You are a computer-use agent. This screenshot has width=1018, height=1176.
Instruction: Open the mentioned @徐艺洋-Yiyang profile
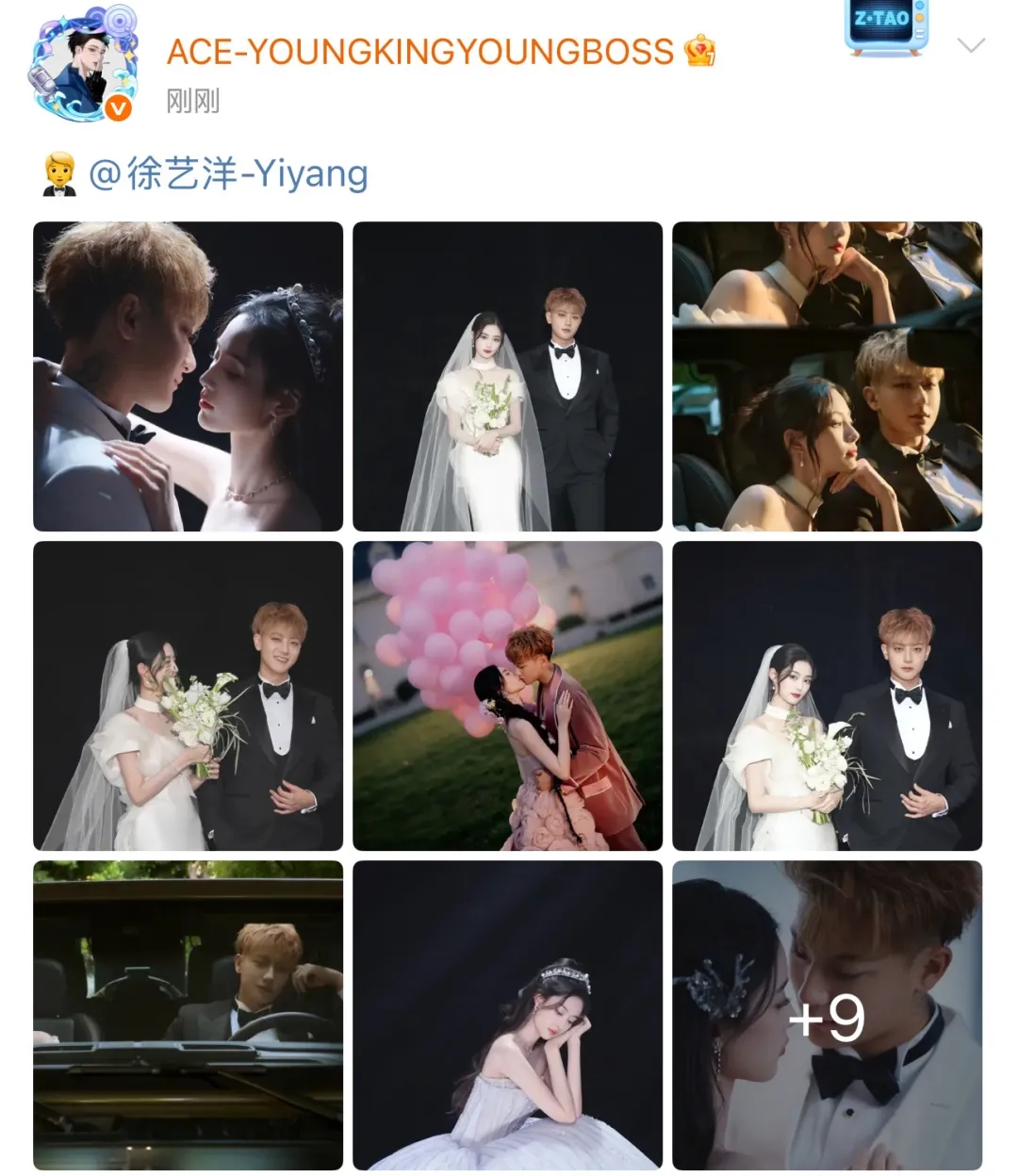tap(228, 174)
